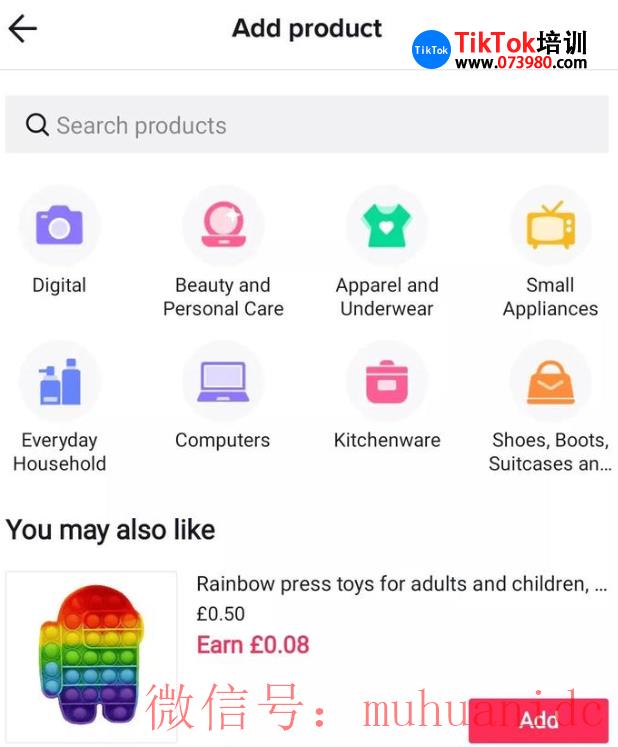
Task: Open the Rainbow press toys product
Action: coord(400,584)
